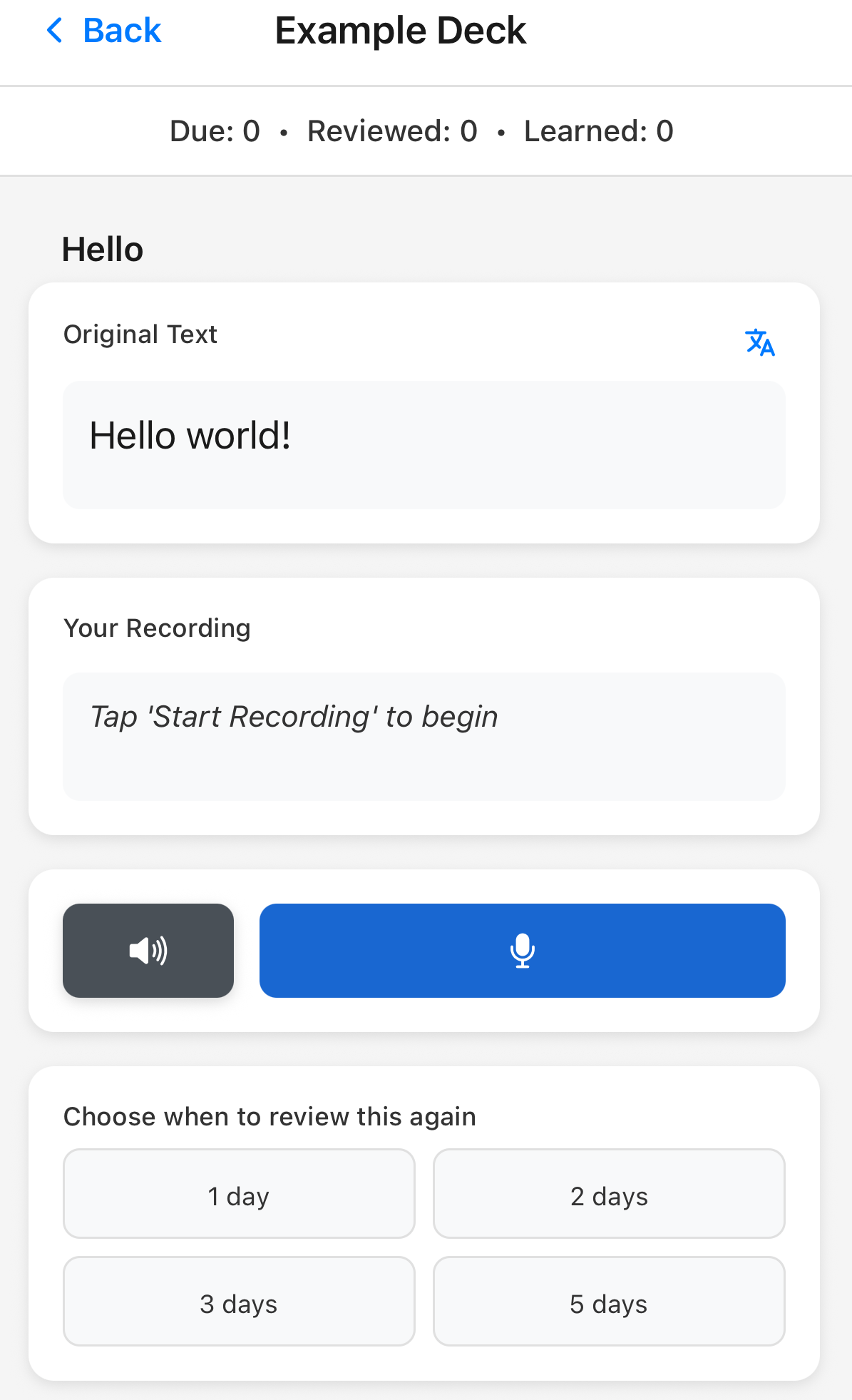Tap the Hello world! text area
This screenshot has height=1400, width=852.
coord(424,444)
